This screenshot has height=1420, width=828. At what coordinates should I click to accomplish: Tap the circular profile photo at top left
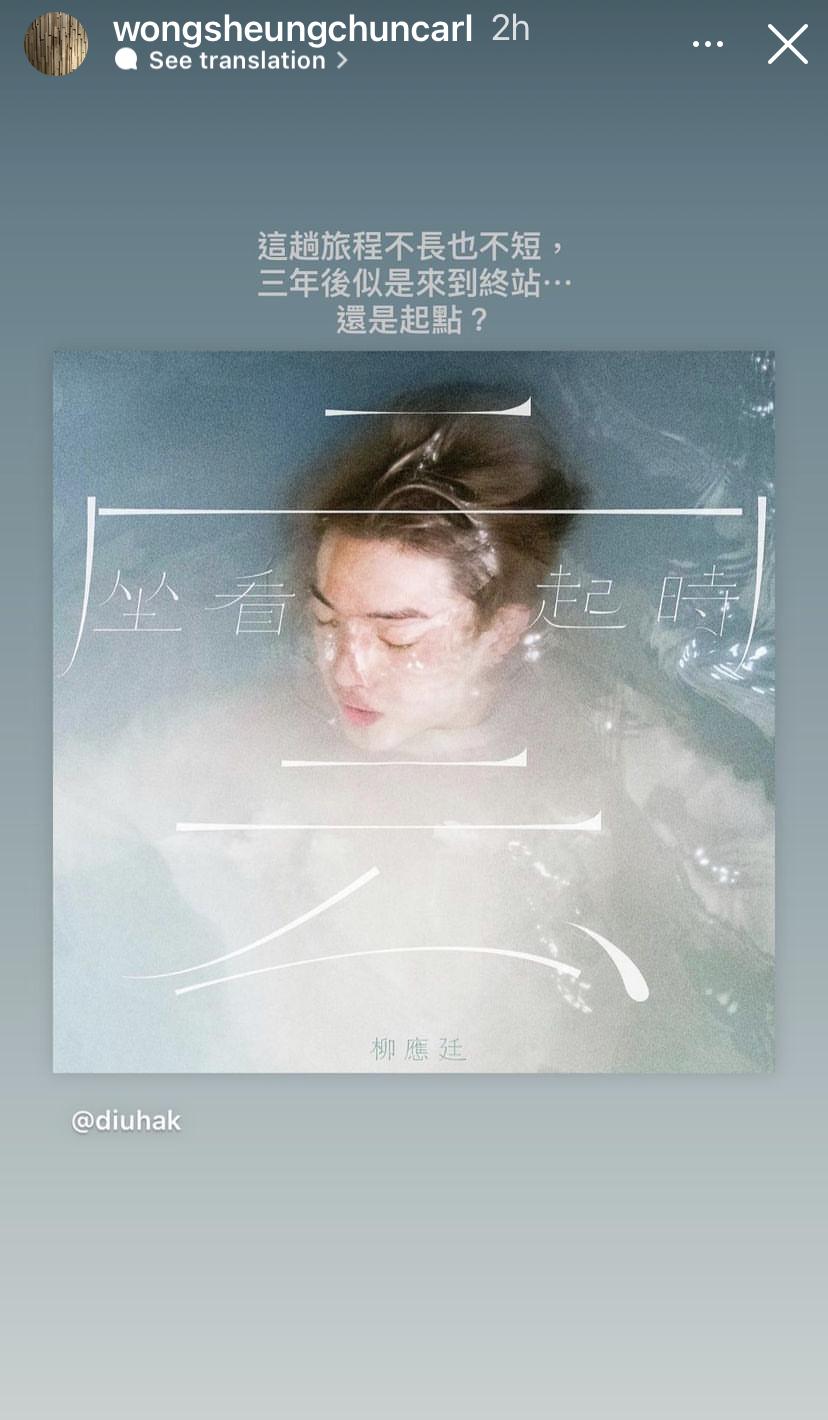(x=55, y=44)
